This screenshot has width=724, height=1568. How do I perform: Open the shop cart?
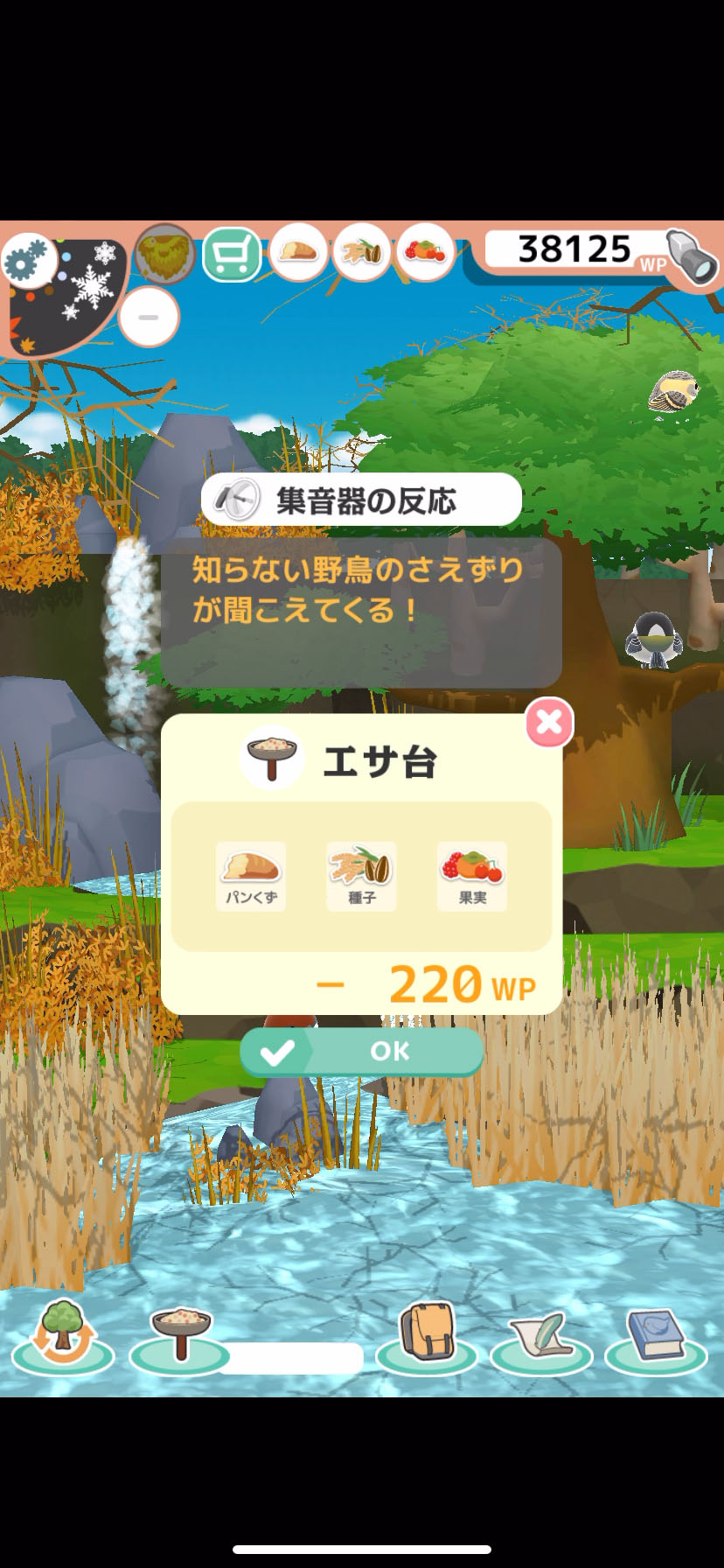click(x=232, y=255)
